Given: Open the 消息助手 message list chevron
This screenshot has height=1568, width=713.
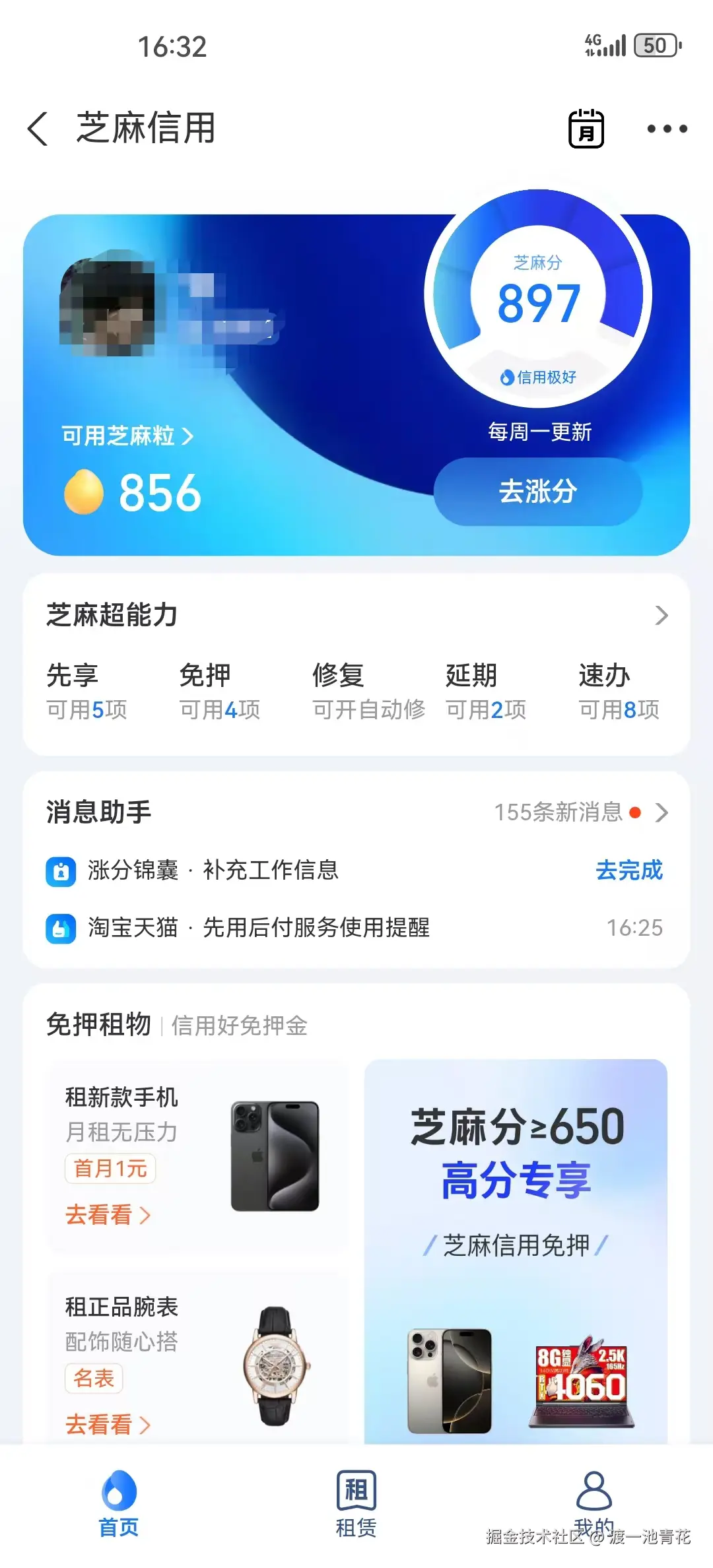Looking at the screenshot, I should point(661,813).
